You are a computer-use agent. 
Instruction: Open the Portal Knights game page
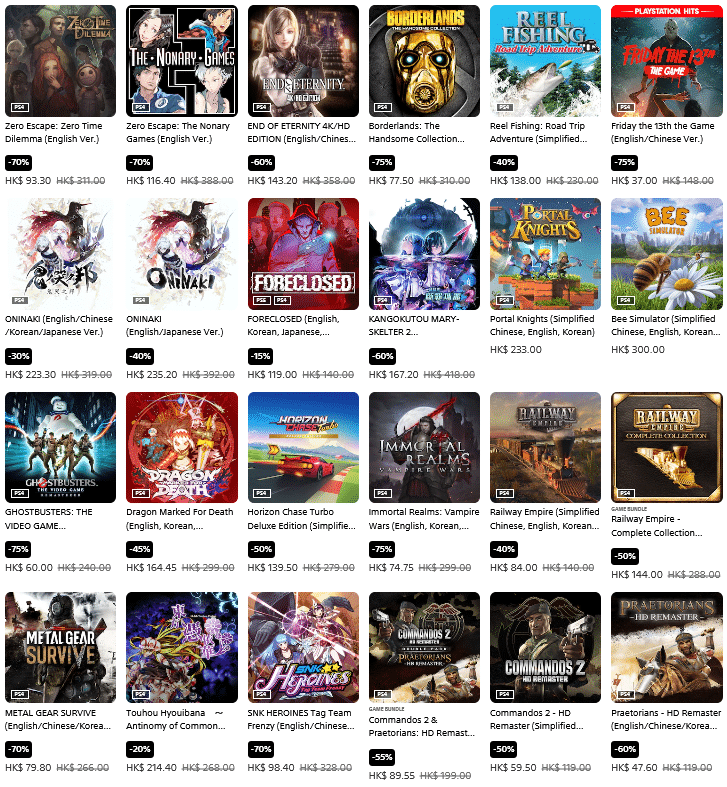[545, 254]
